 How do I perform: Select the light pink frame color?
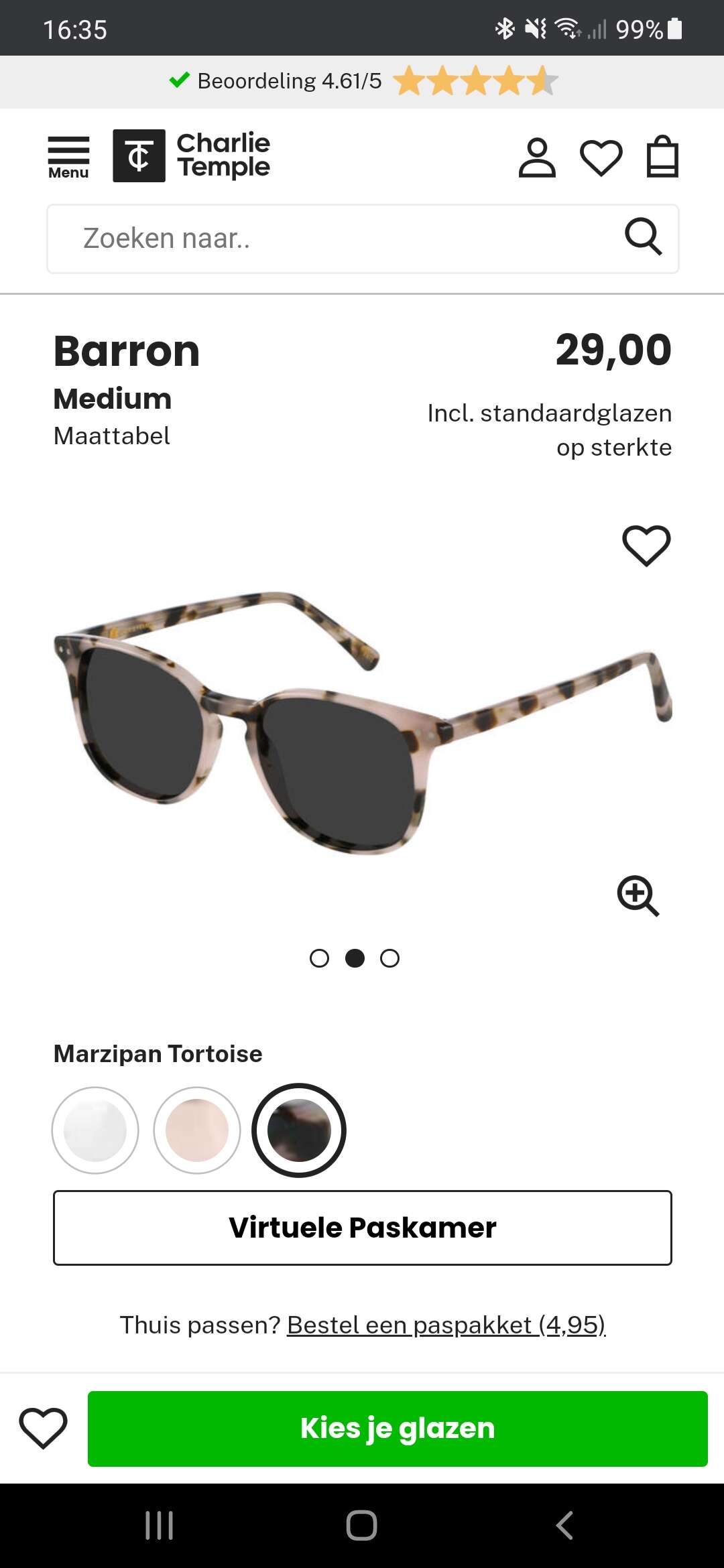point(197,1130)
